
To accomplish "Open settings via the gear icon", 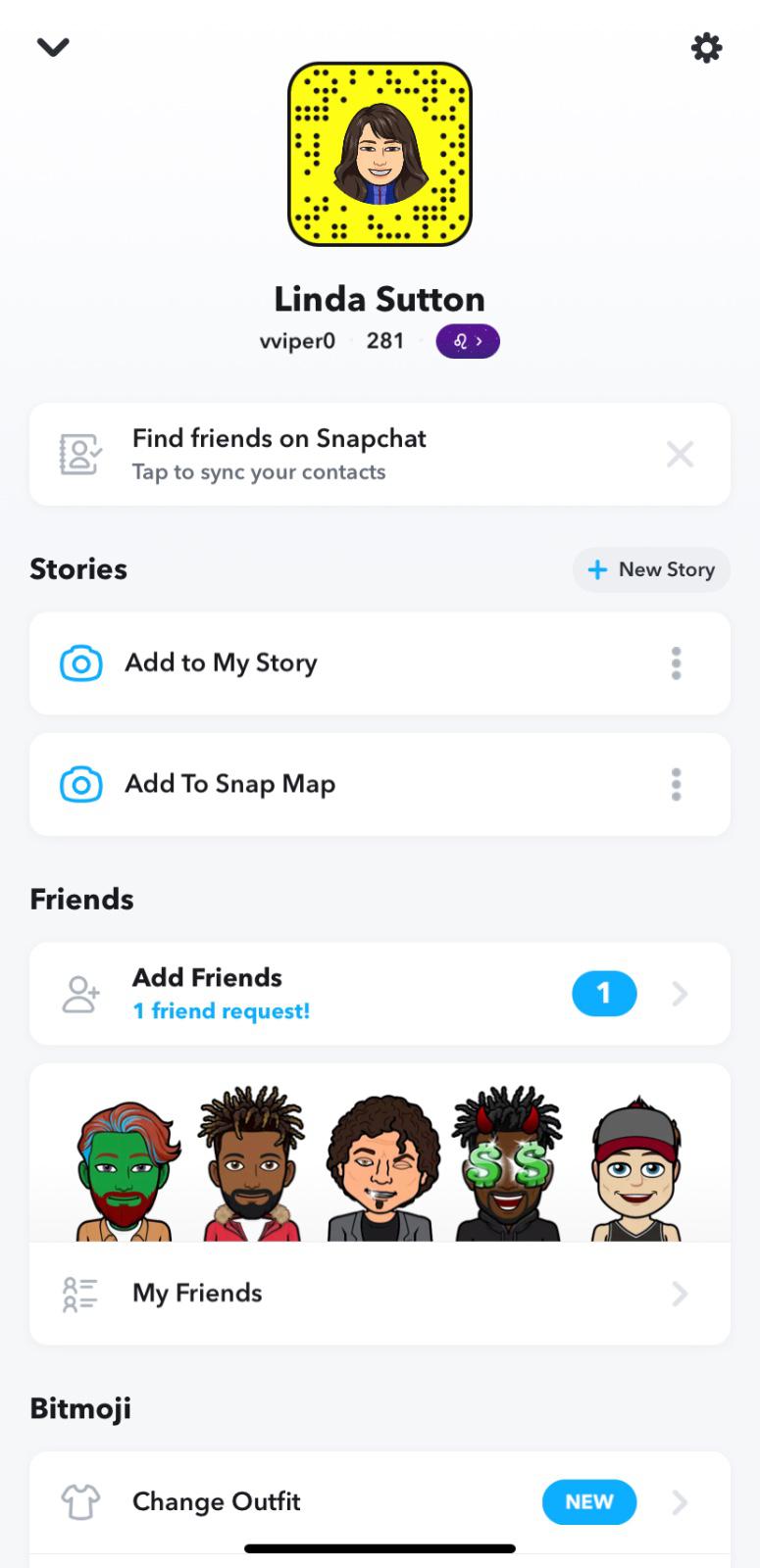I will (706, 47).
